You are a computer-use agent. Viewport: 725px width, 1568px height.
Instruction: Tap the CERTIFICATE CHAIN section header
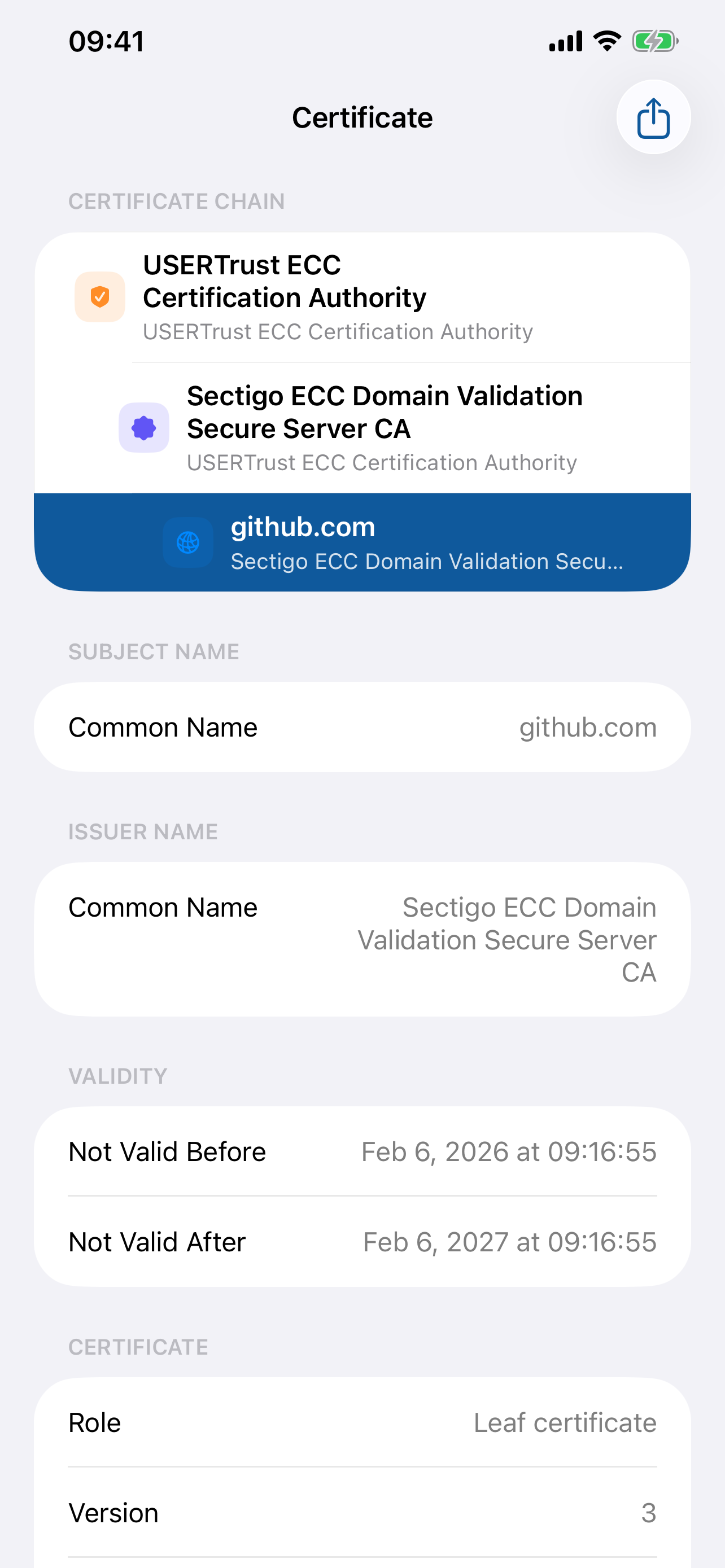click(x=177, y=201)
